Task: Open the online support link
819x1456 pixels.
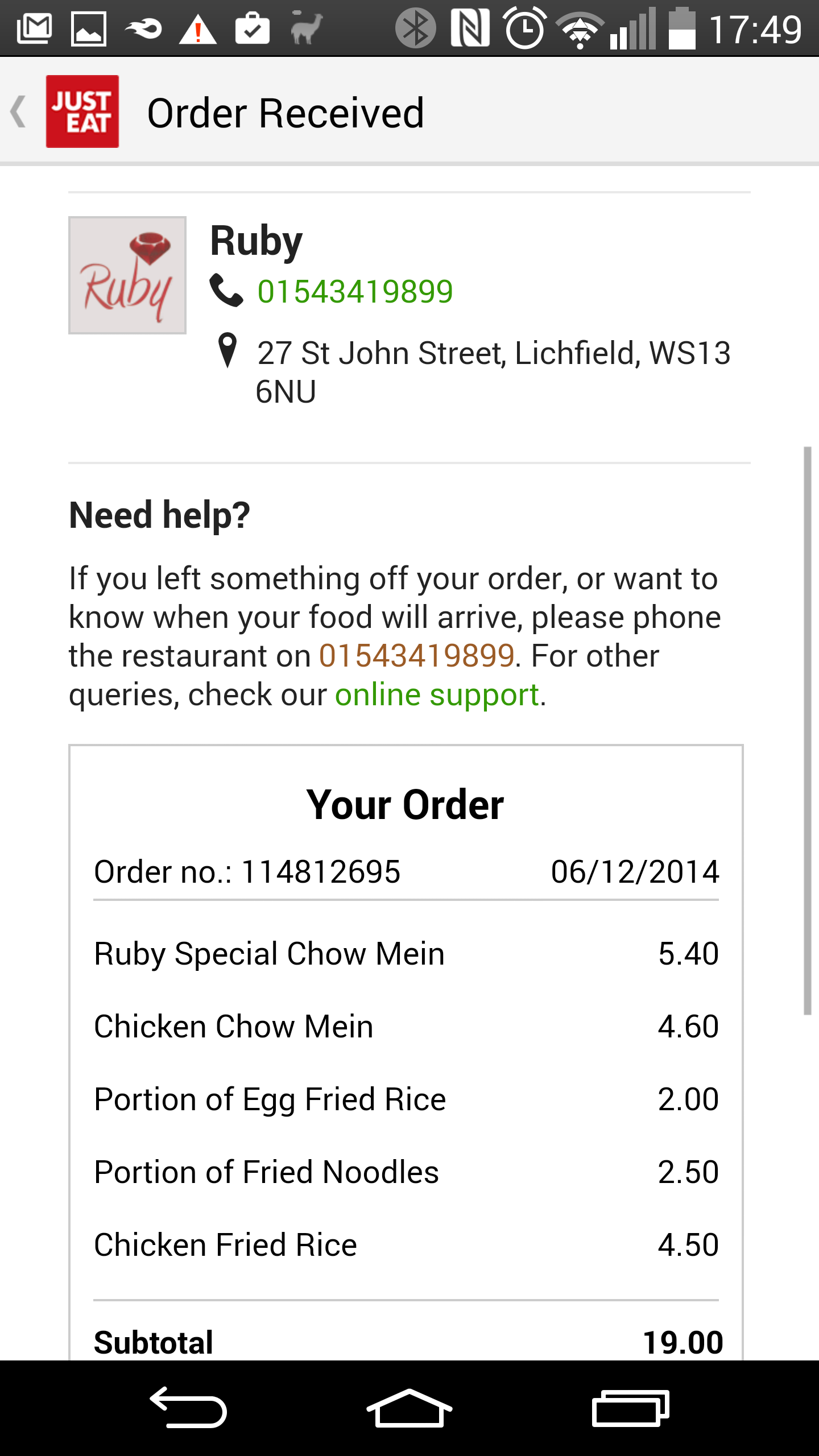Action: coord(437,694)
